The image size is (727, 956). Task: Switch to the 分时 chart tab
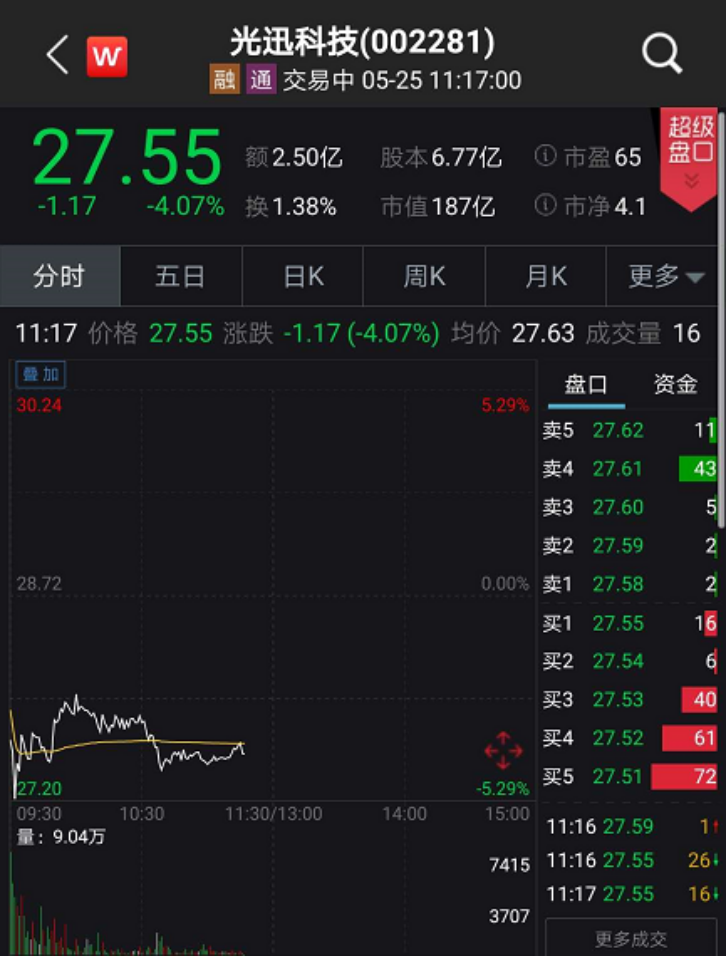point(59,276)
